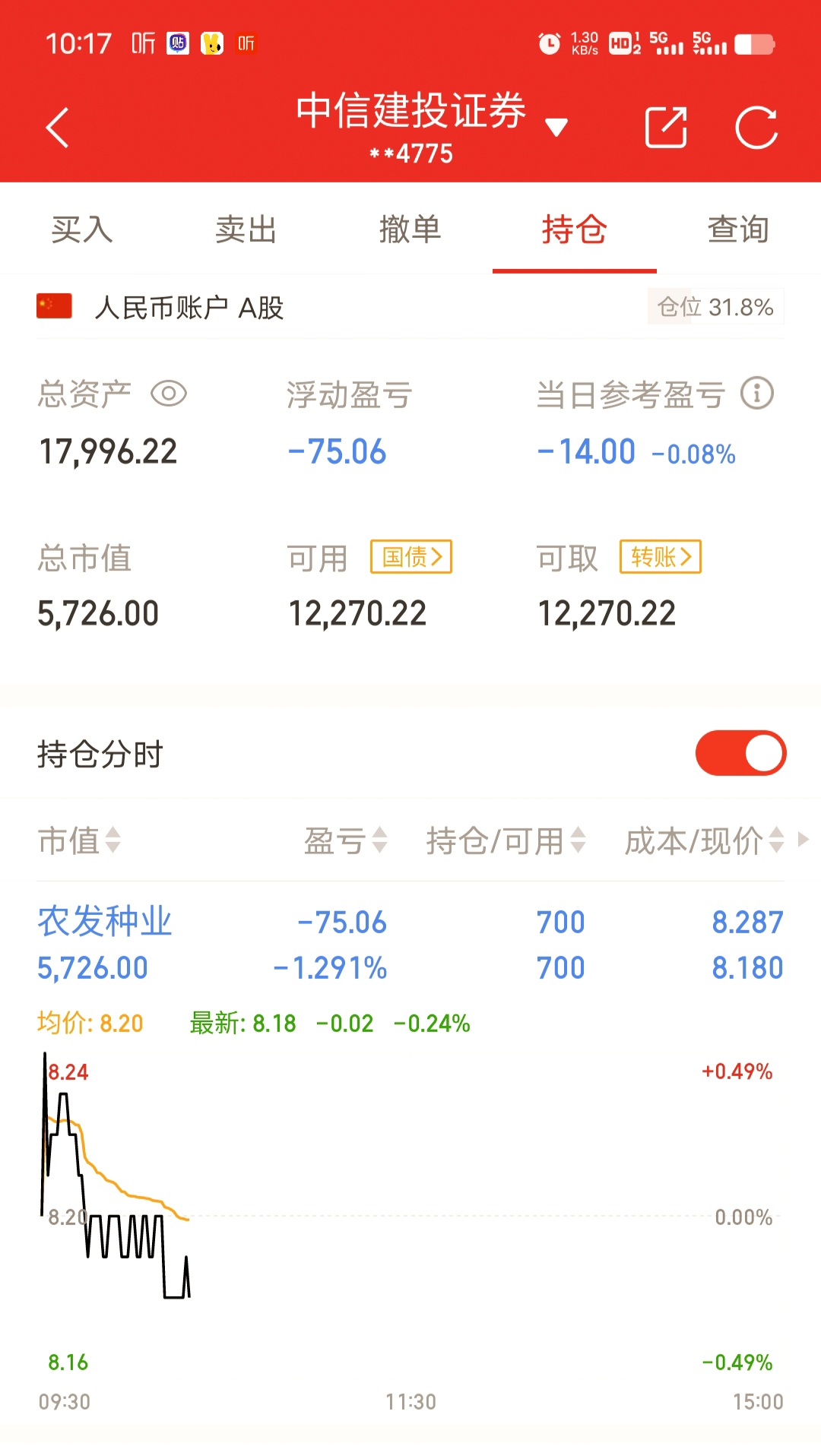Open info icon beside 当日参考盈亏

pyautogui.click(x=757, y=394)
